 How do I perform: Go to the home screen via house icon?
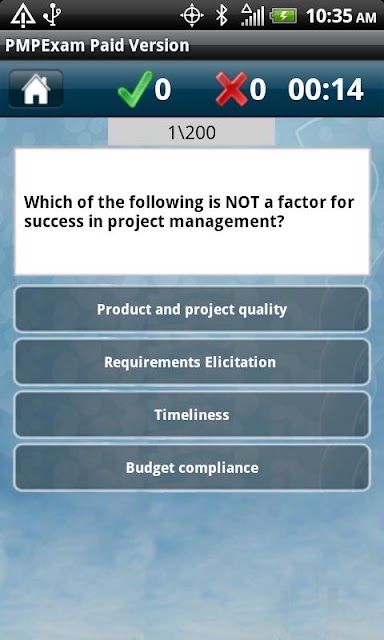coord(36,89)
